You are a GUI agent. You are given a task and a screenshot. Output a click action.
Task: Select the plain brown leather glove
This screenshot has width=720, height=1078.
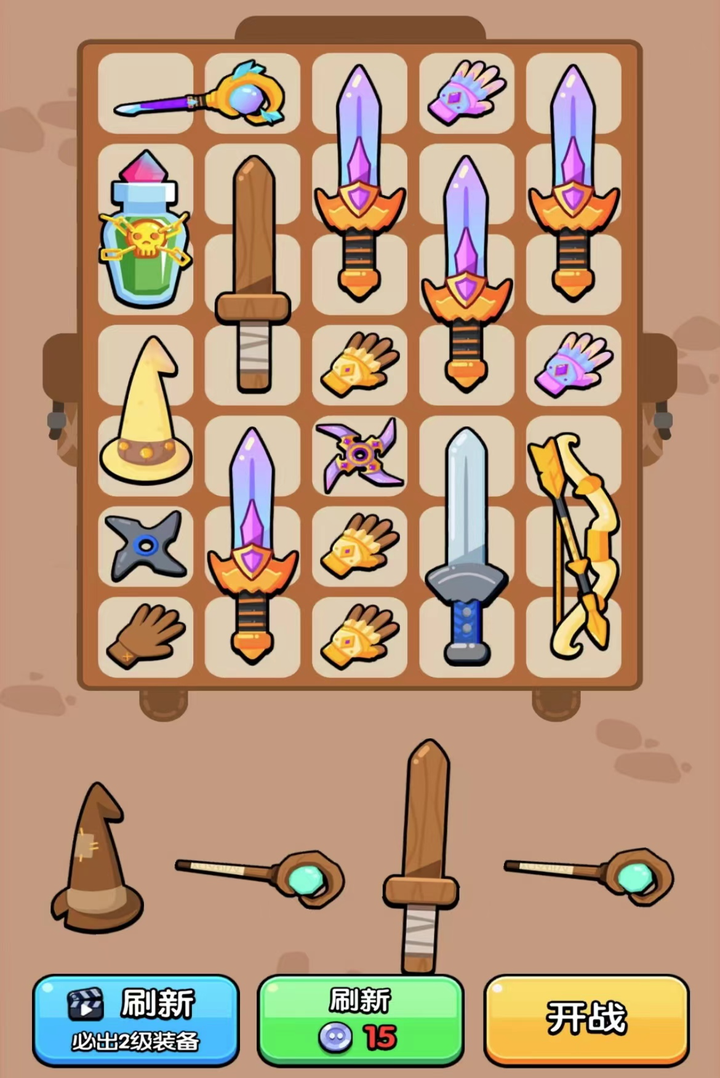(x=146, y=636)
